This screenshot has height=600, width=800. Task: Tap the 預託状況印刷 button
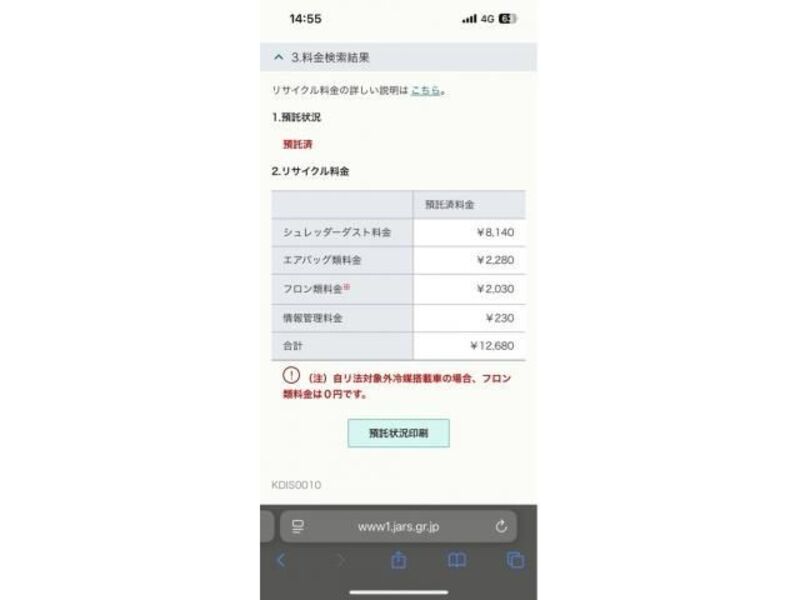point(398,433)
